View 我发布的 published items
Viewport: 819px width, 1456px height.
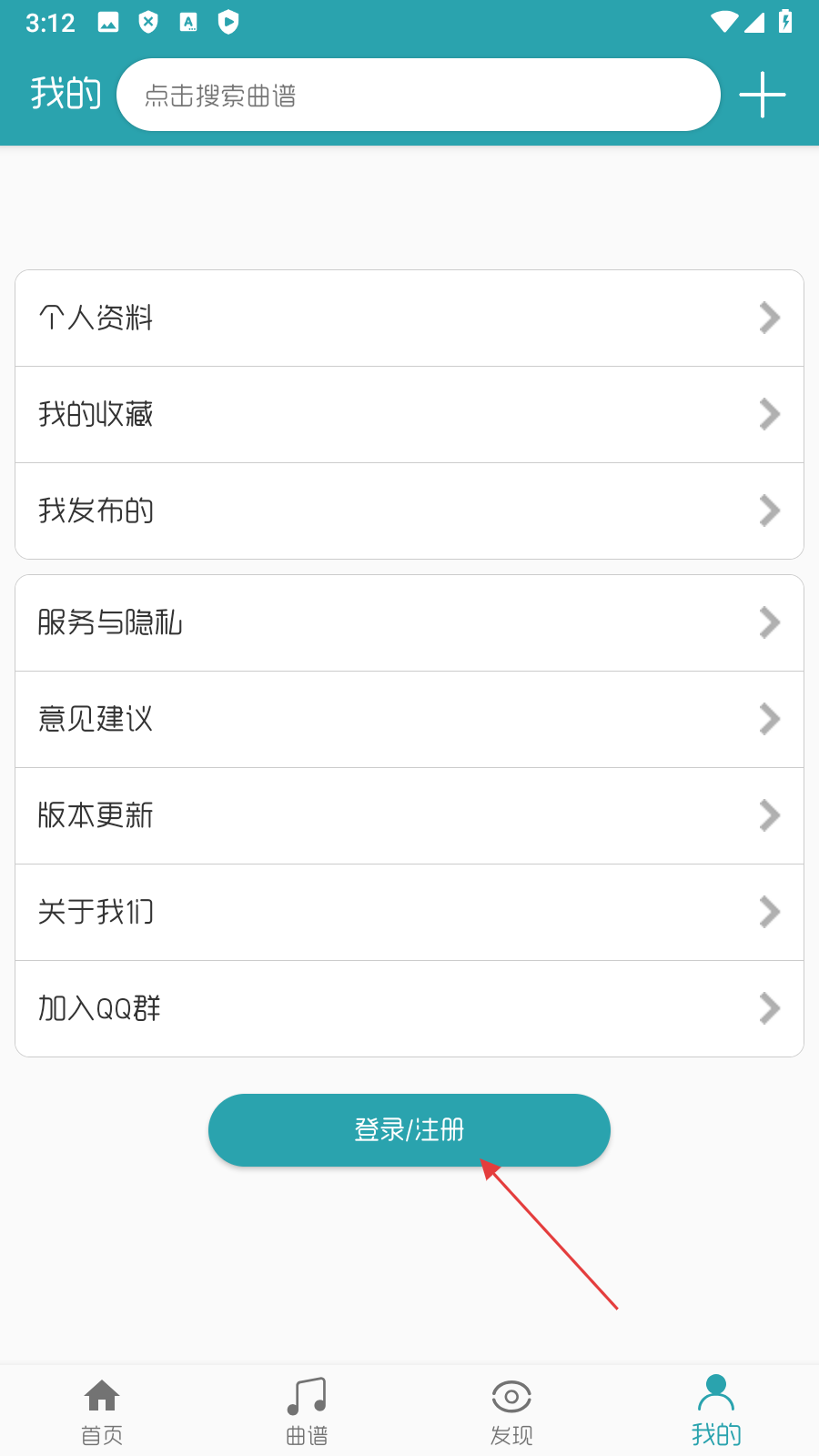pos(409,511)
